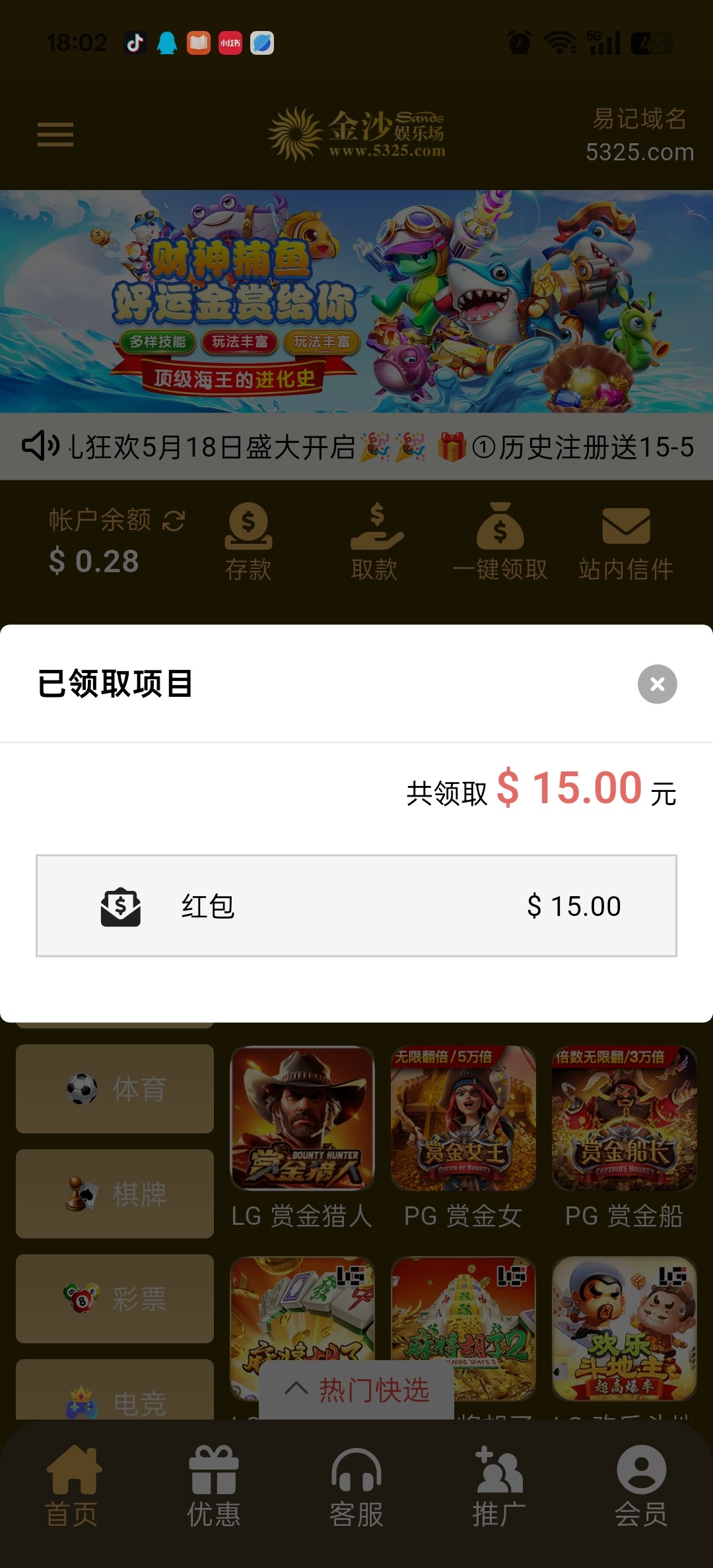Open the hamburger drawer menu
The width and height of the screenshot is (713, 1568).
[55, 135]
